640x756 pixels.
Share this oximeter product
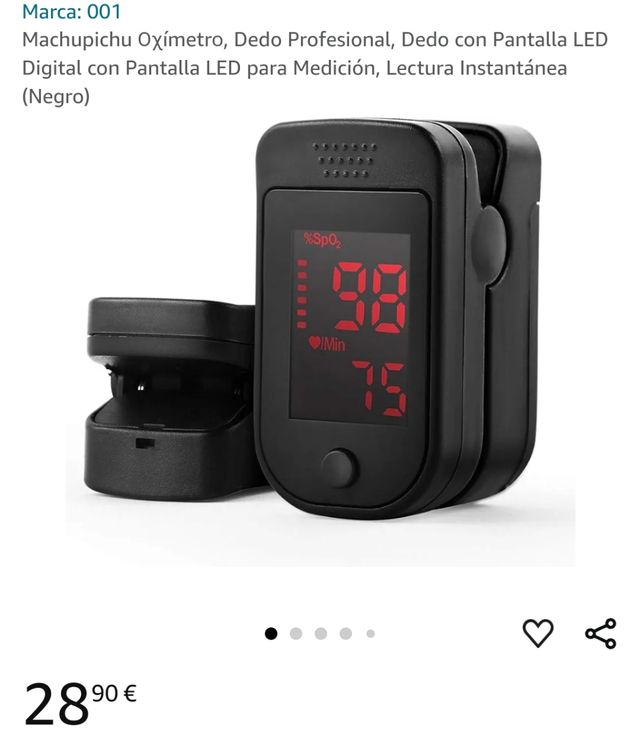pos(600,633)
